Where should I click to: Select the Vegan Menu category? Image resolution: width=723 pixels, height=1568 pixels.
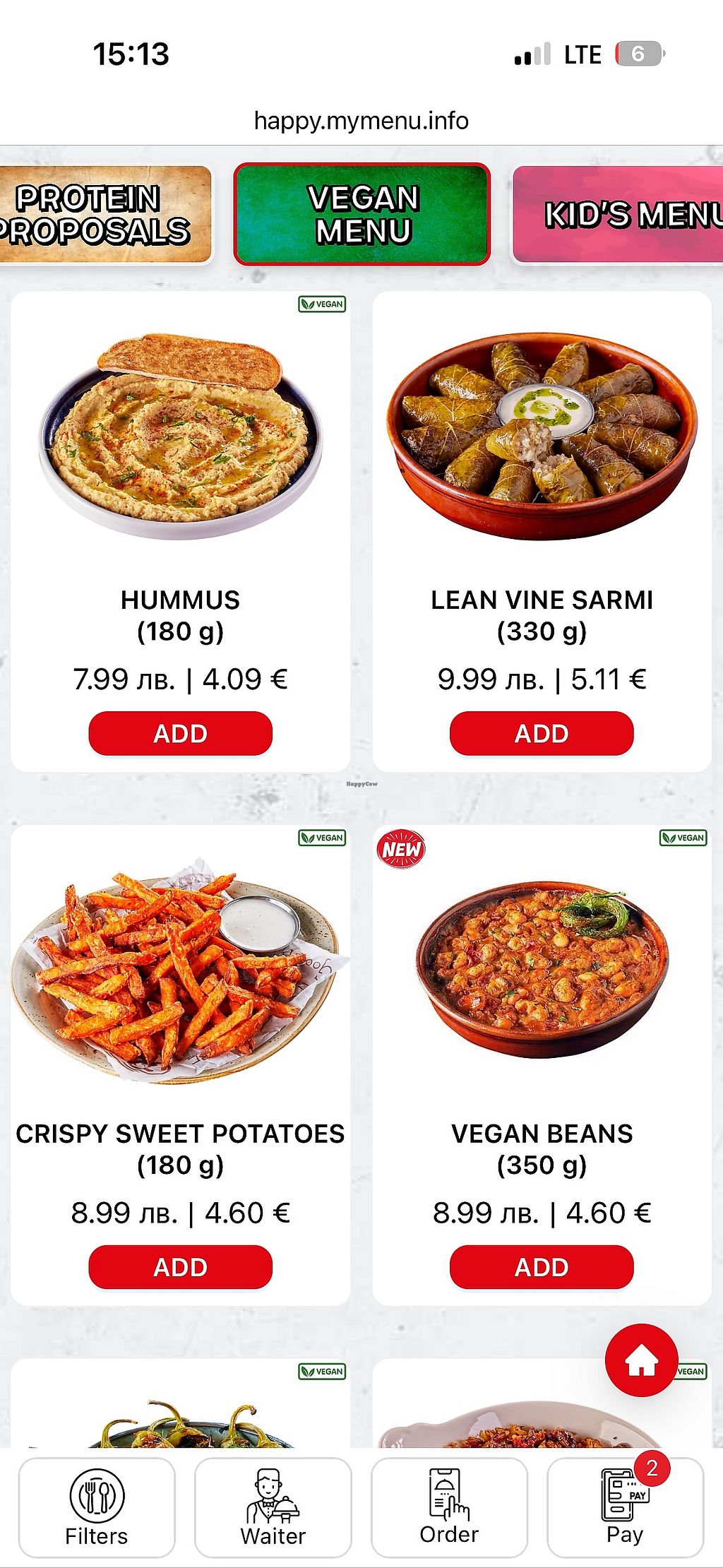(361, 214)
